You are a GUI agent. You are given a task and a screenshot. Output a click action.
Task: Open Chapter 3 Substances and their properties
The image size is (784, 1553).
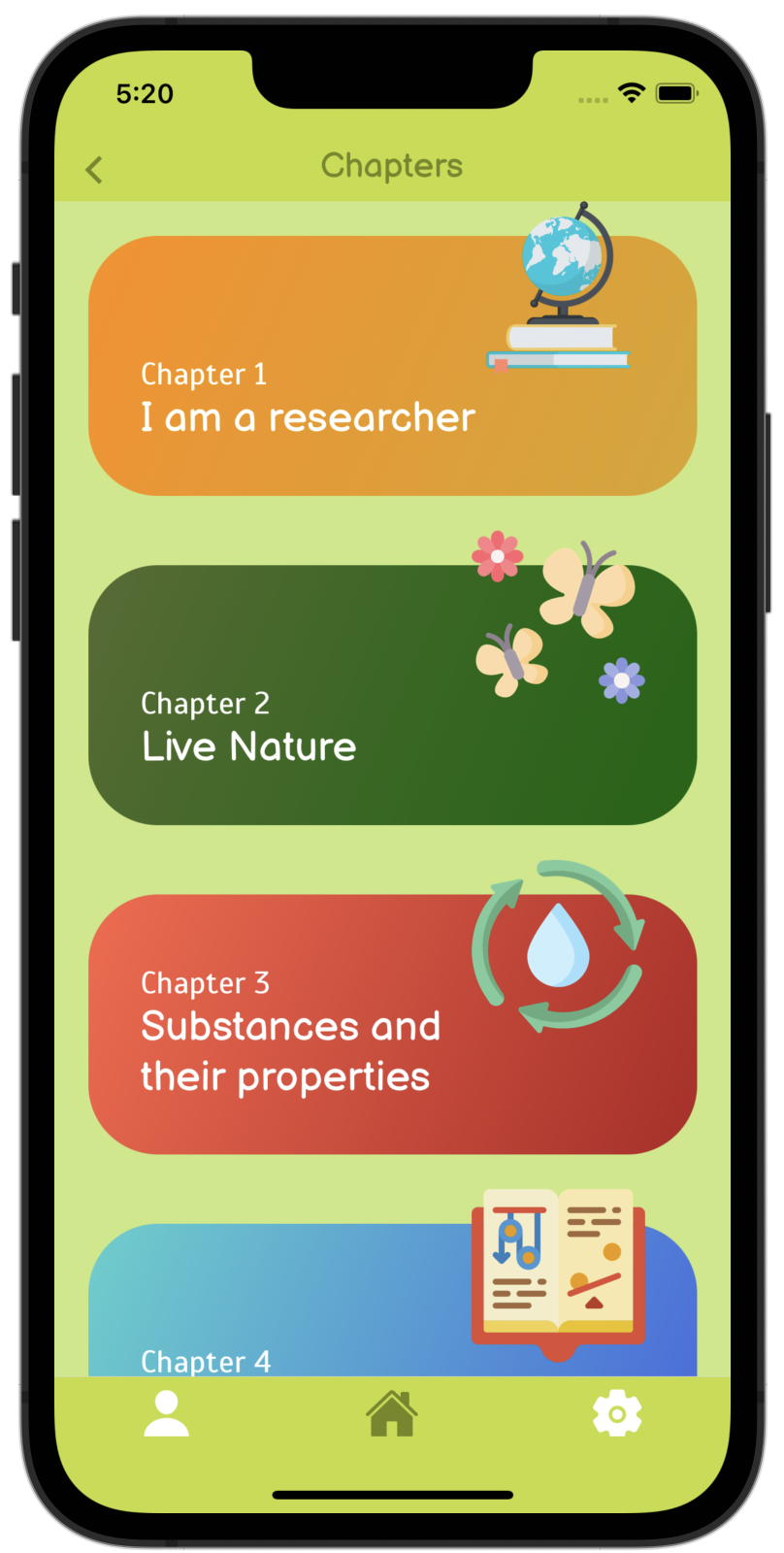[x=392, y=1024]
